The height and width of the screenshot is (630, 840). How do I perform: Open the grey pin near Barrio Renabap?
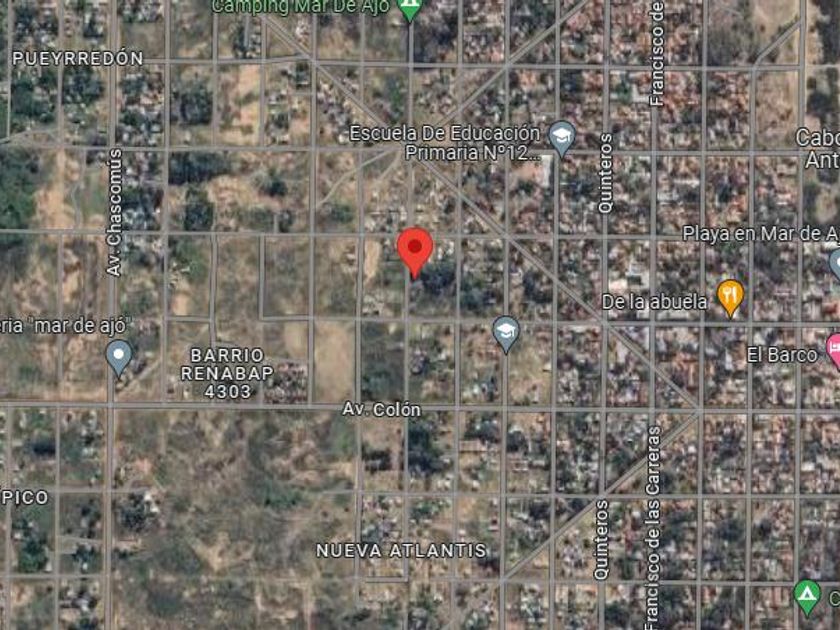(x=119, y=355)
